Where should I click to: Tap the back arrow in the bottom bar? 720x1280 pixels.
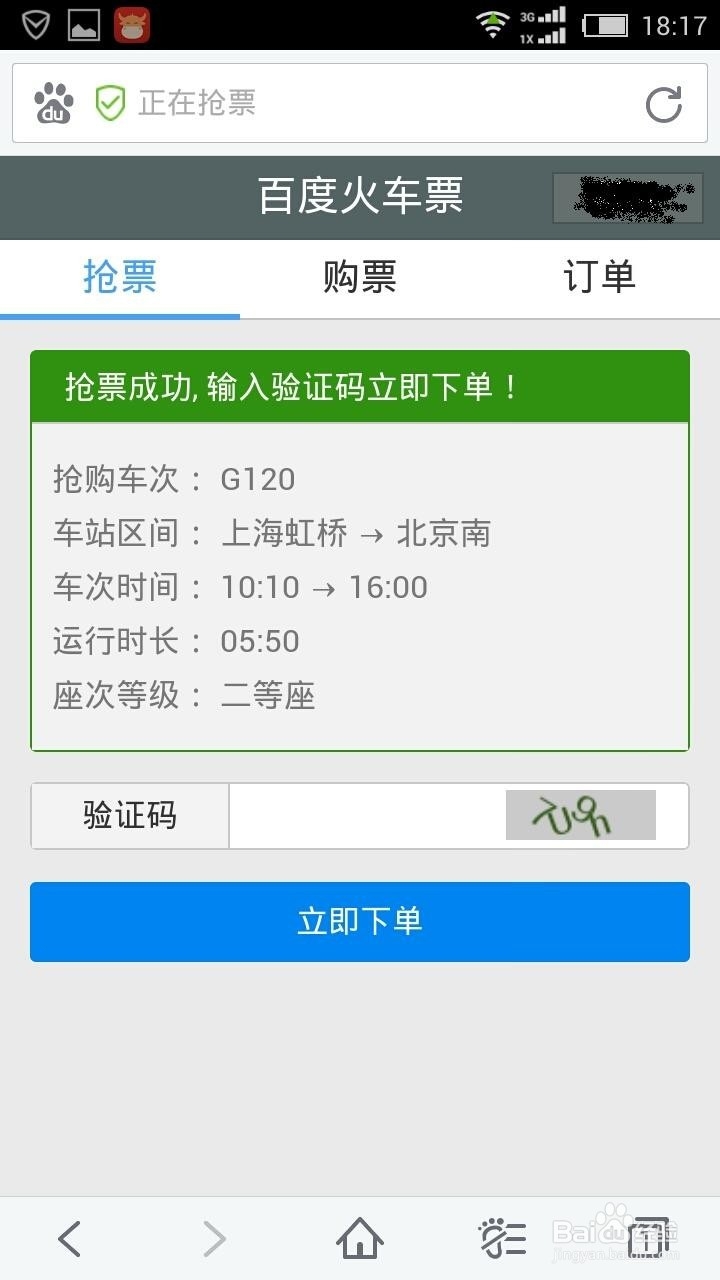[68, 1238]
